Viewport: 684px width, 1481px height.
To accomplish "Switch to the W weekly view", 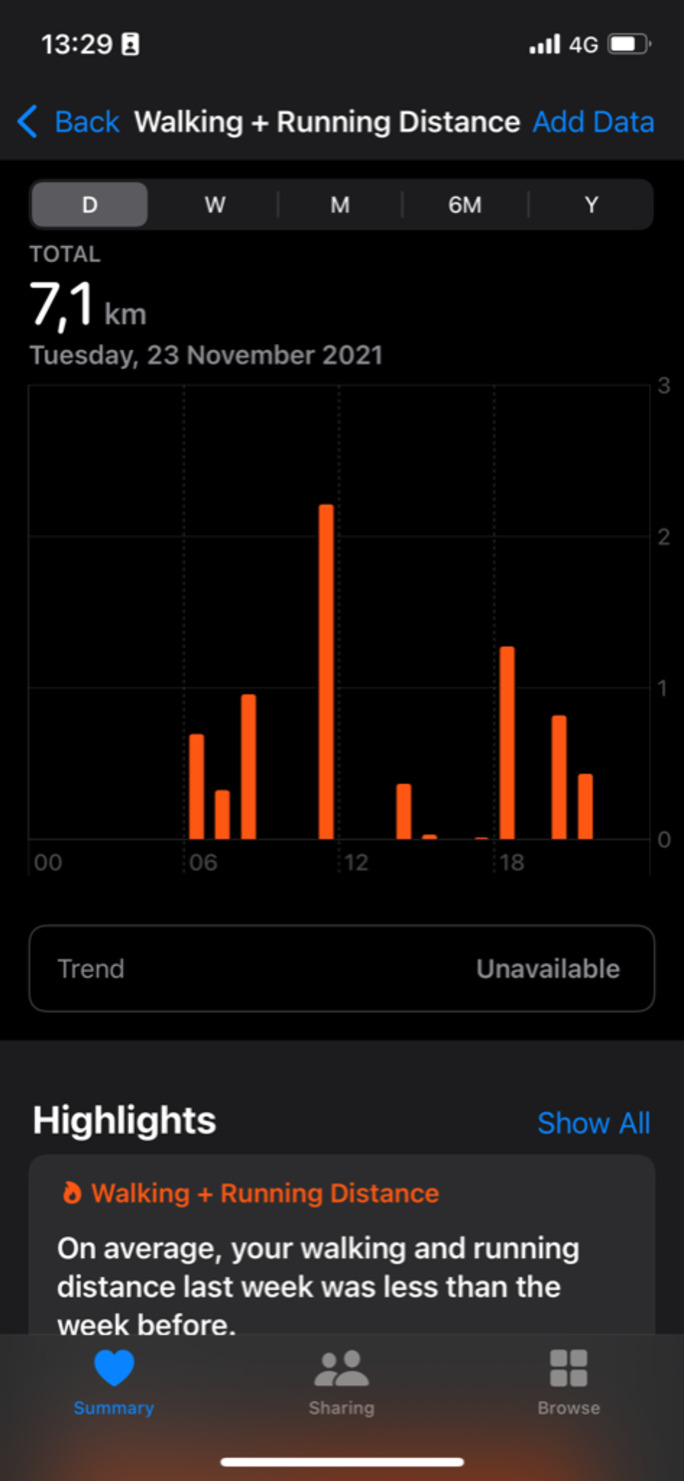I will [x=215, y=205].
